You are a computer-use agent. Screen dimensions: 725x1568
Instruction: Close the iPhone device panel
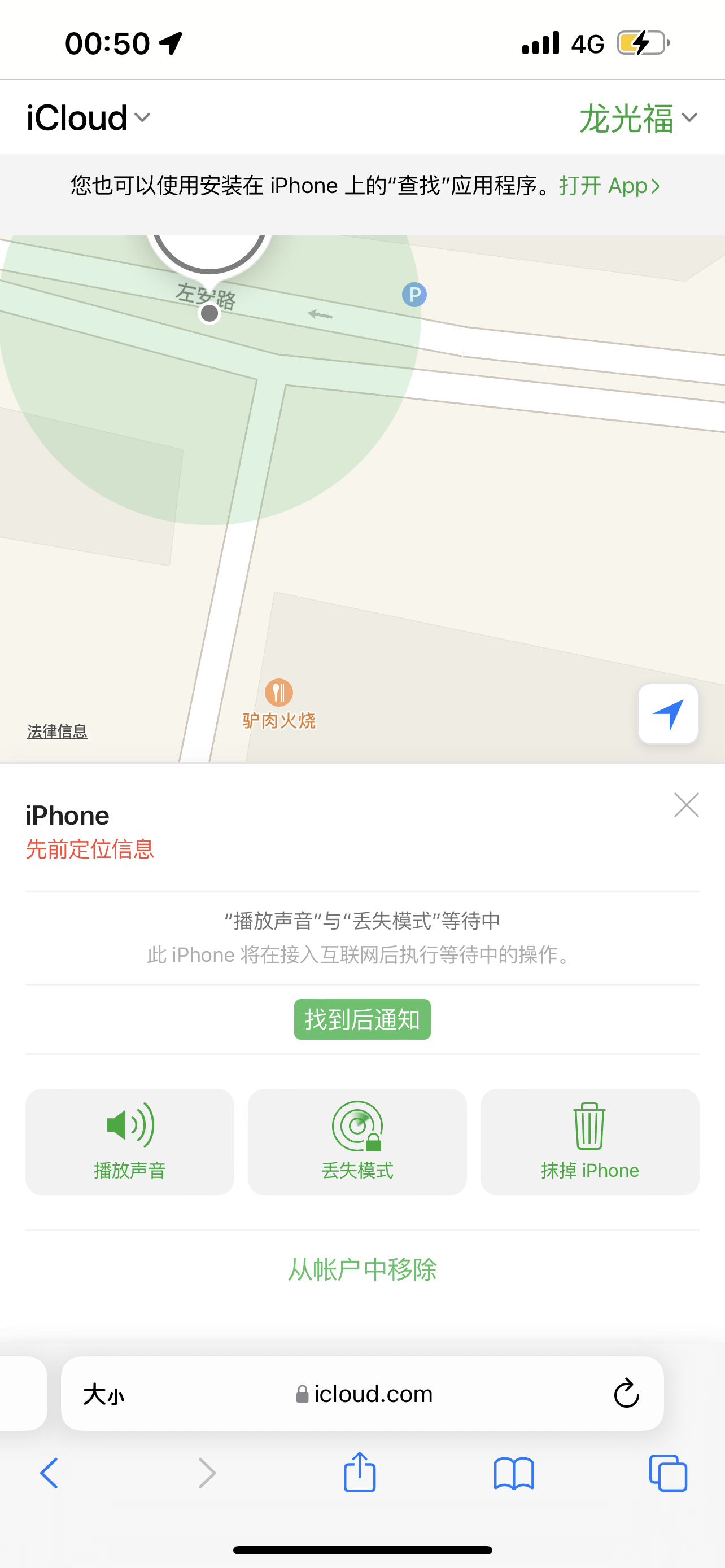click(x=686, y=805)
